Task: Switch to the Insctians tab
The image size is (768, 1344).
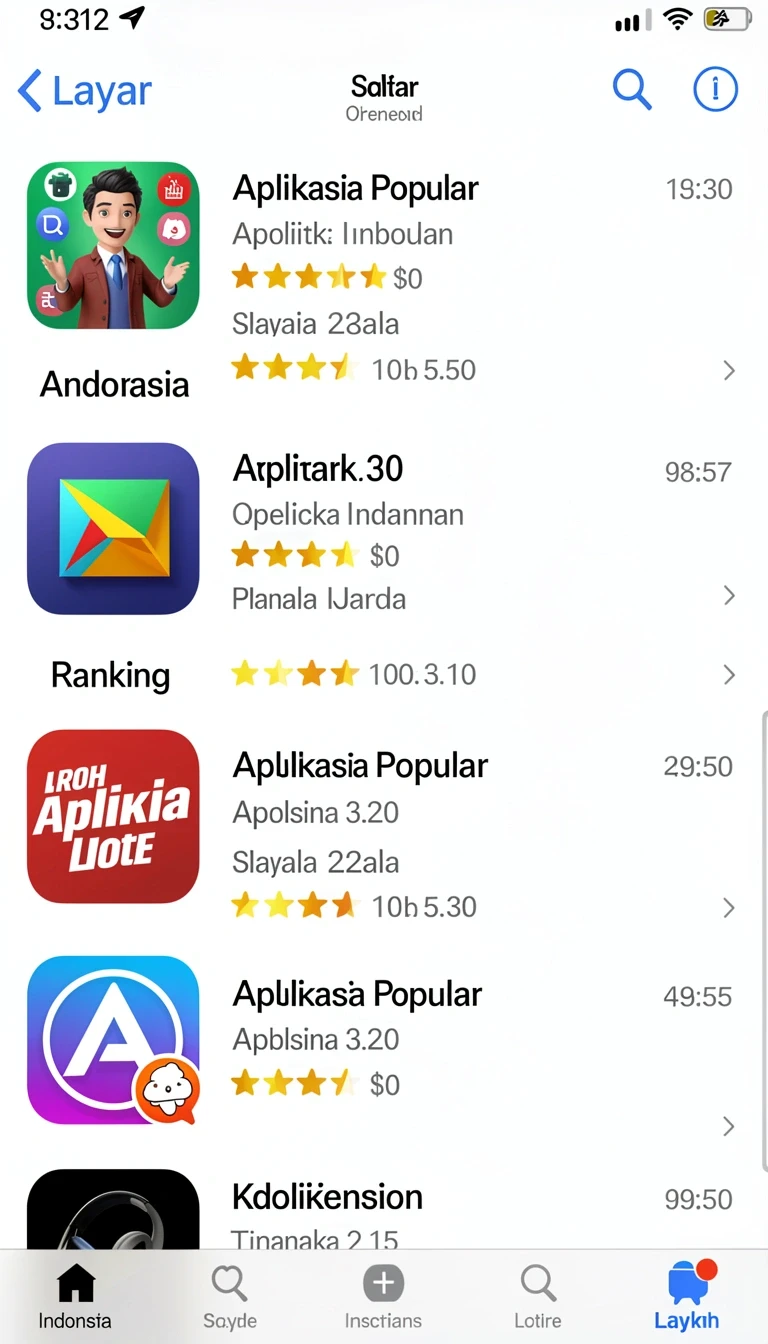Action: (x=383, y=1297)
